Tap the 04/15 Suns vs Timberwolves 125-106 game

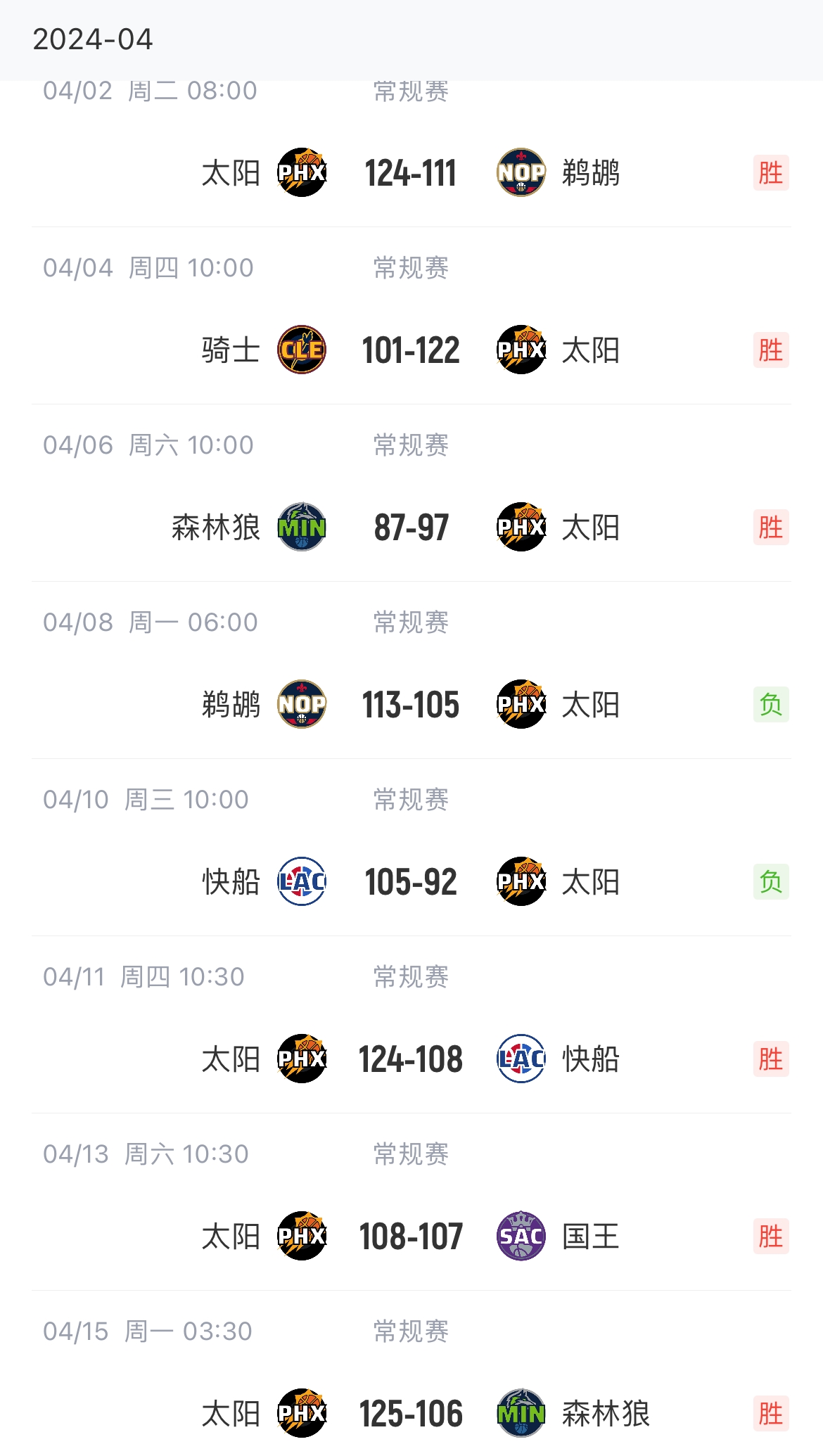click(411, 1414)
